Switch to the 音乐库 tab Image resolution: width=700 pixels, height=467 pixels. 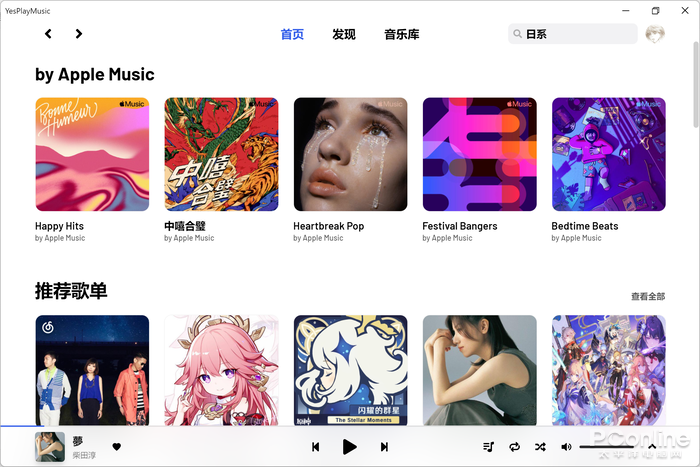pos(402,34)
